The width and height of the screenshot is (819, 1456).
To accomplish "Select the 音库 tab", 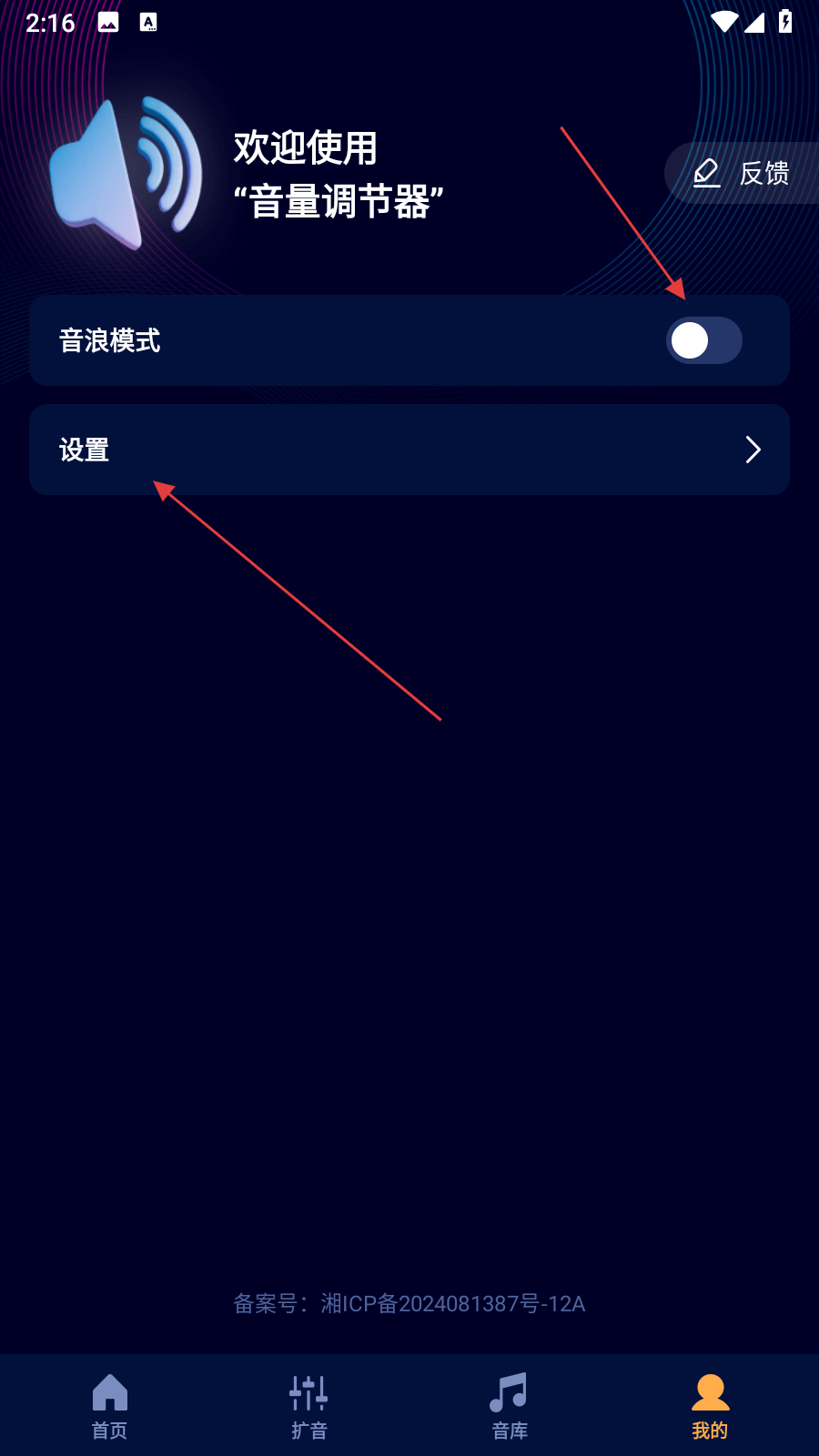I will tap(509, 1406).
